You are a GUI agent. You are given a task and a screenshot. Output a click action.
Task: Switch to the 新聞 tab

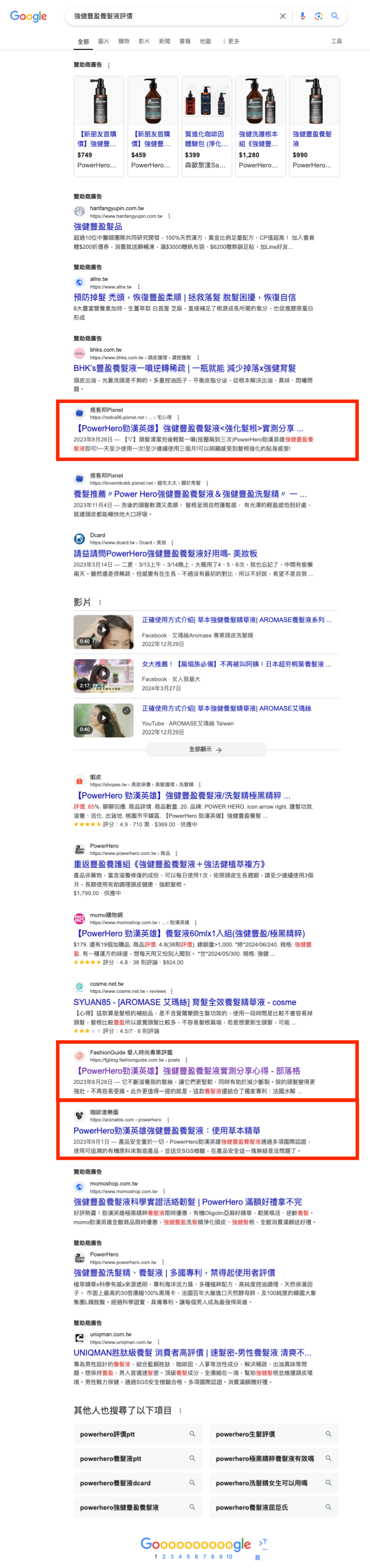[x=164, y=41]
